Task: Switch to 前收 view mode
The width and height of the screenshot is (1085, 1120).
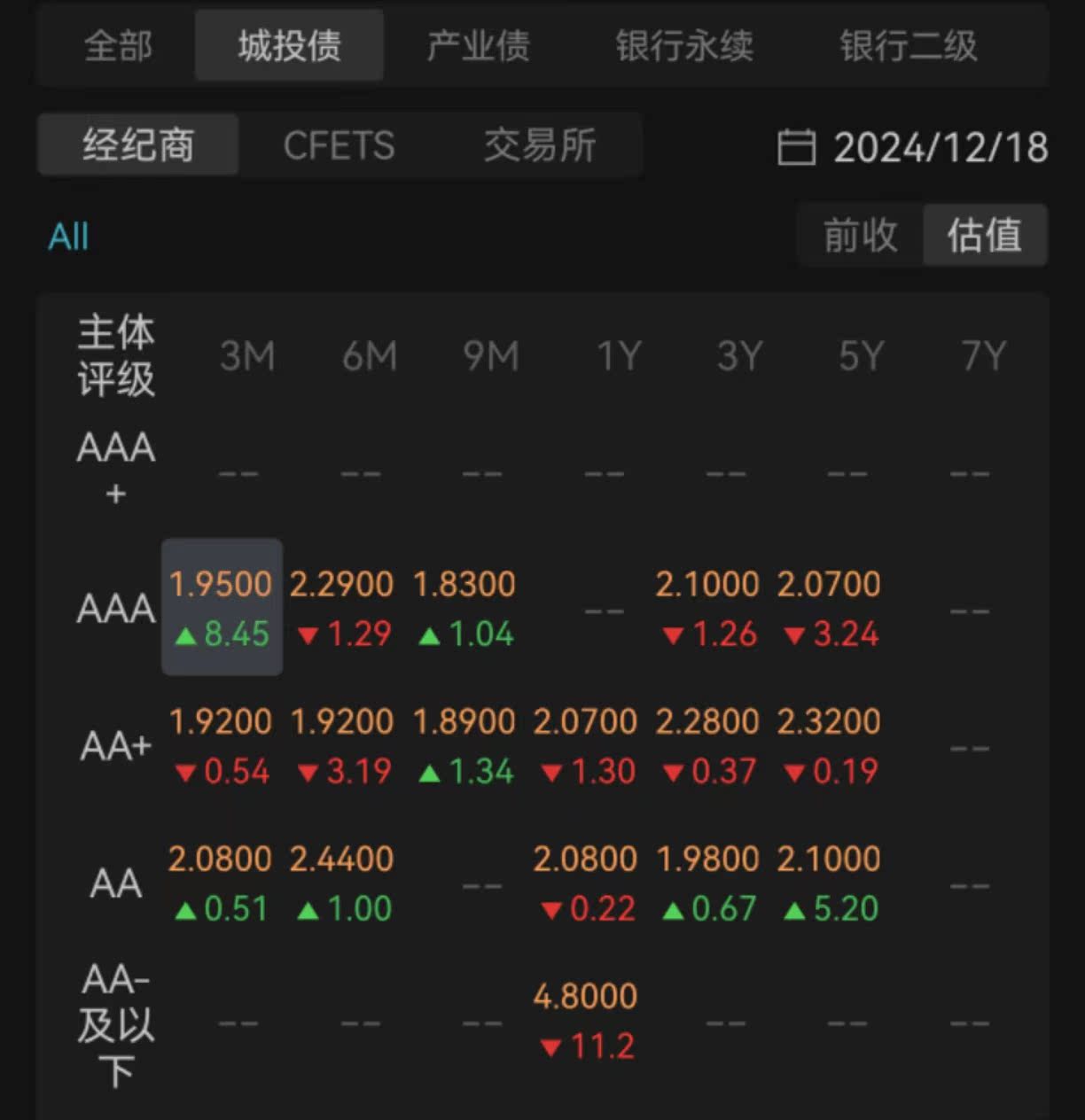Action: point(858,234)
